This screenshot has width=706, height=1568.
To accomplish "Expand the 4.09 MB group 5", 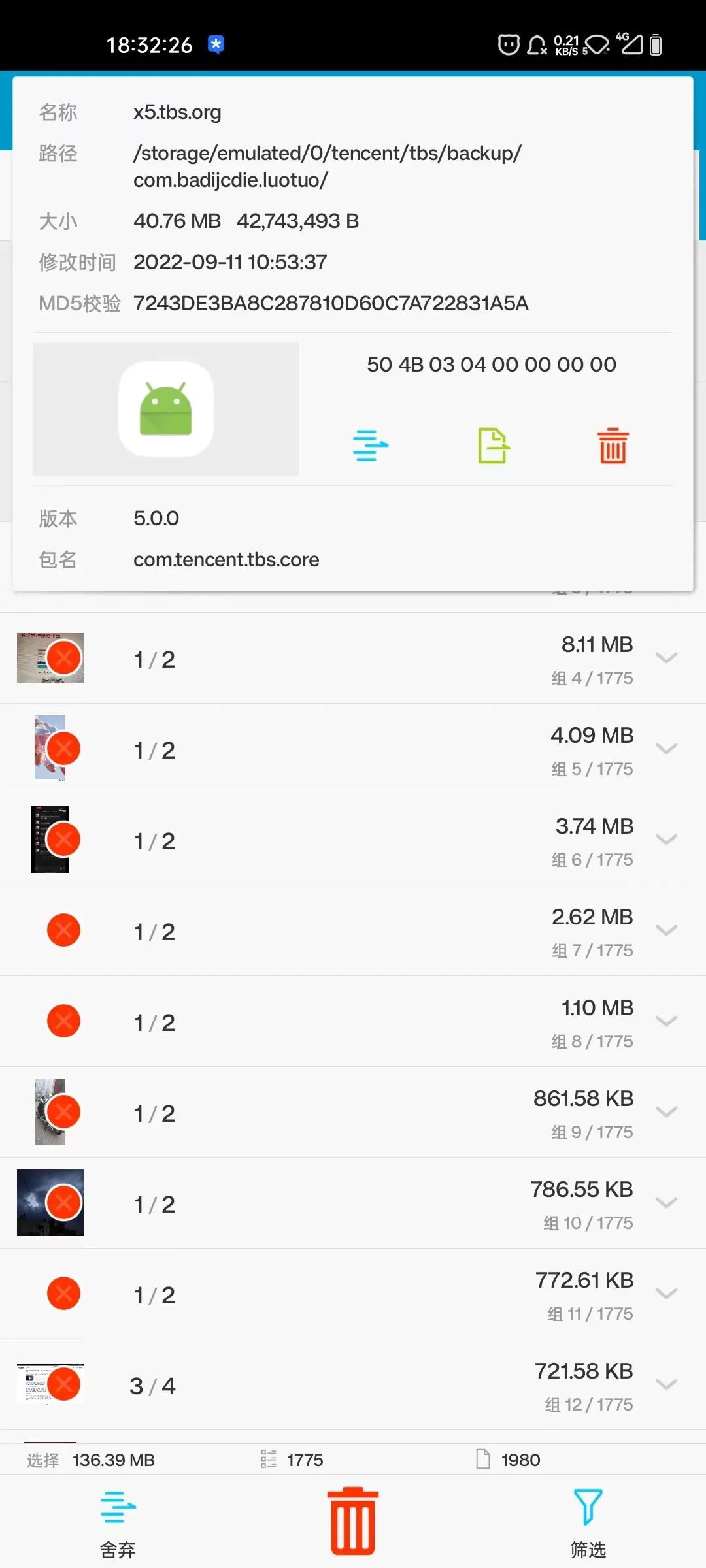I will pyautogui.click(x=665, y=749).
